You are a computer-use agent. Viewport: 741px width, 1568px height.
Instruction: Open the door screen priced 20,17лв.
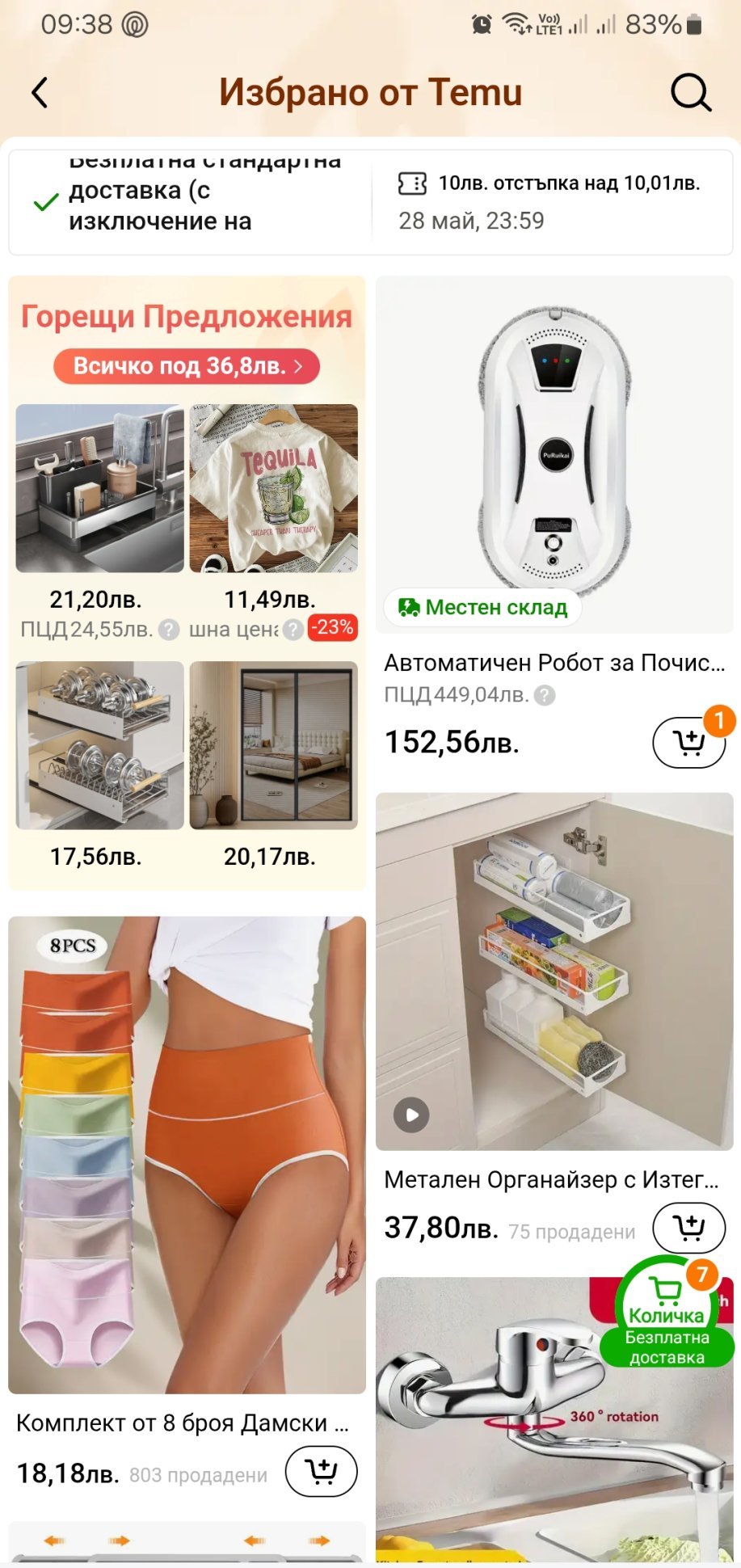click(273, 744)
